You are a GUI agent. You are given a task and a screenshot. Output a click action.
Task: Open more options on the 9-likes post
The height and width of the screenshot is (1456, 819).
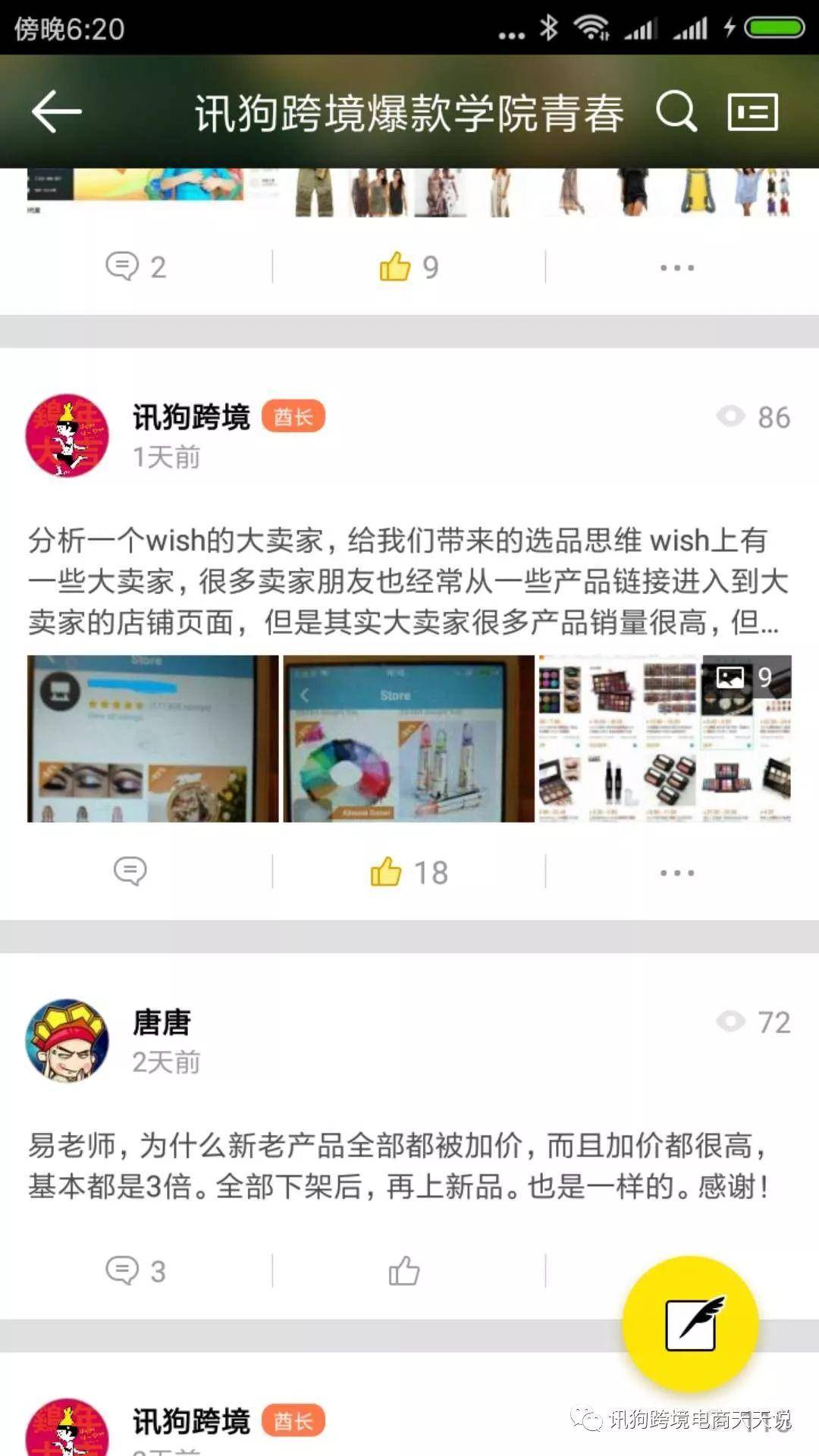click(x=676, y=268)
